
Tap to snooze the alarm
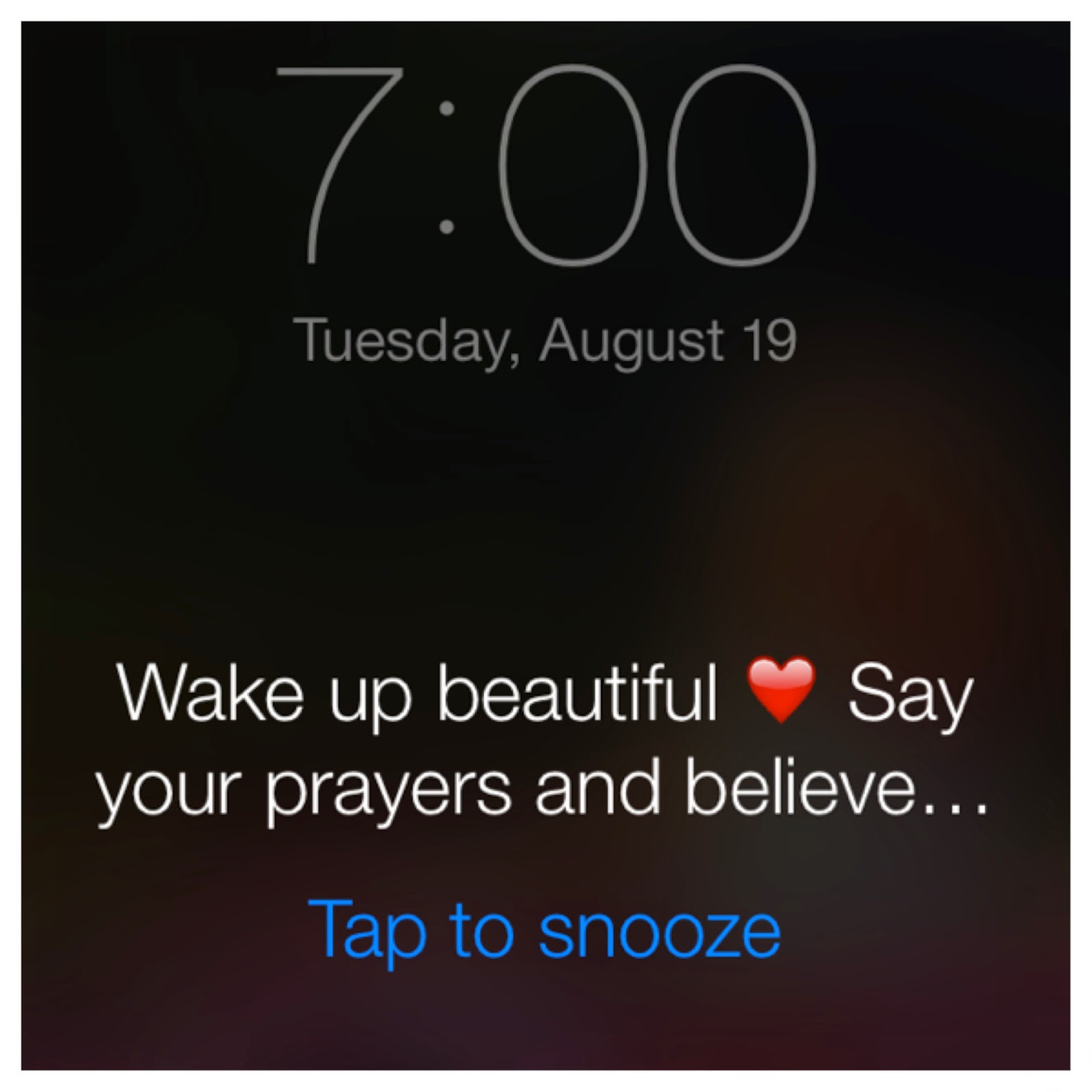coord(544,931)
